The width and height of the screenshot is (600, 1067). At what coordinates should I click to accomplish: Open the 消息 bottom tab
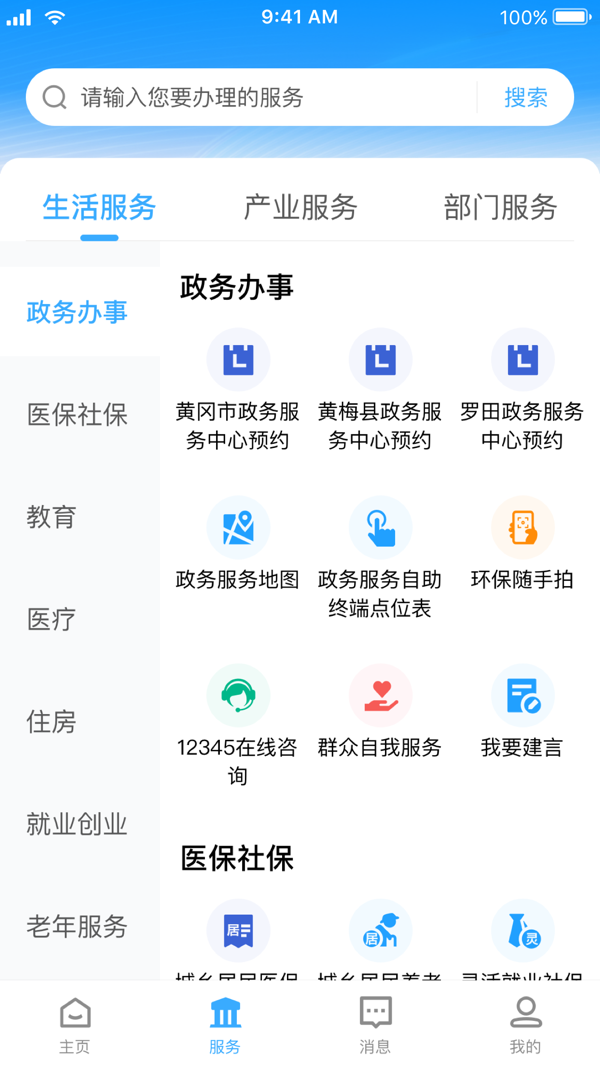pyautogui.click(x=375, y=1025)
